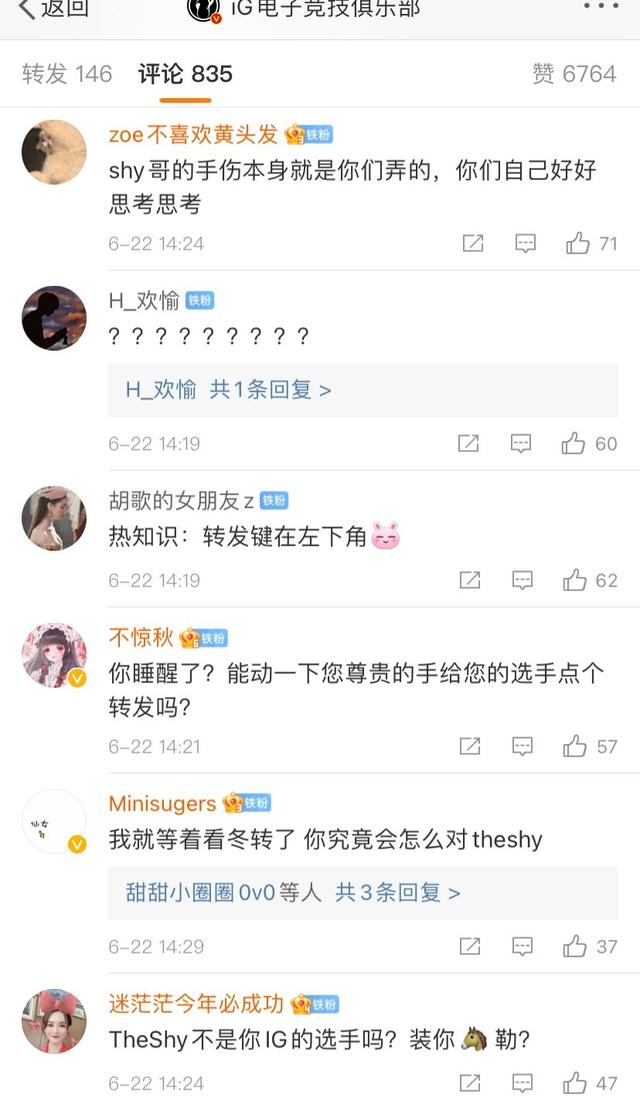This screenshot has height=1108, width=640.
Task: Open 胡歌的女朋友z's profile avatar
Action: click(54, 518)
